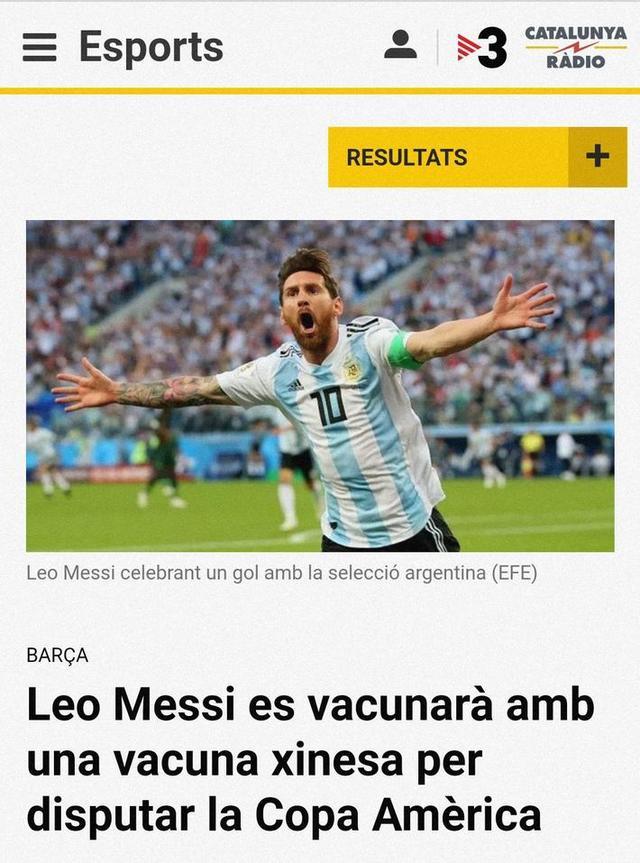The height and width of the screenshot is (863, 640).
Task: Open the Barça category link
Action: pyautogui.click(x=57, y=655)
